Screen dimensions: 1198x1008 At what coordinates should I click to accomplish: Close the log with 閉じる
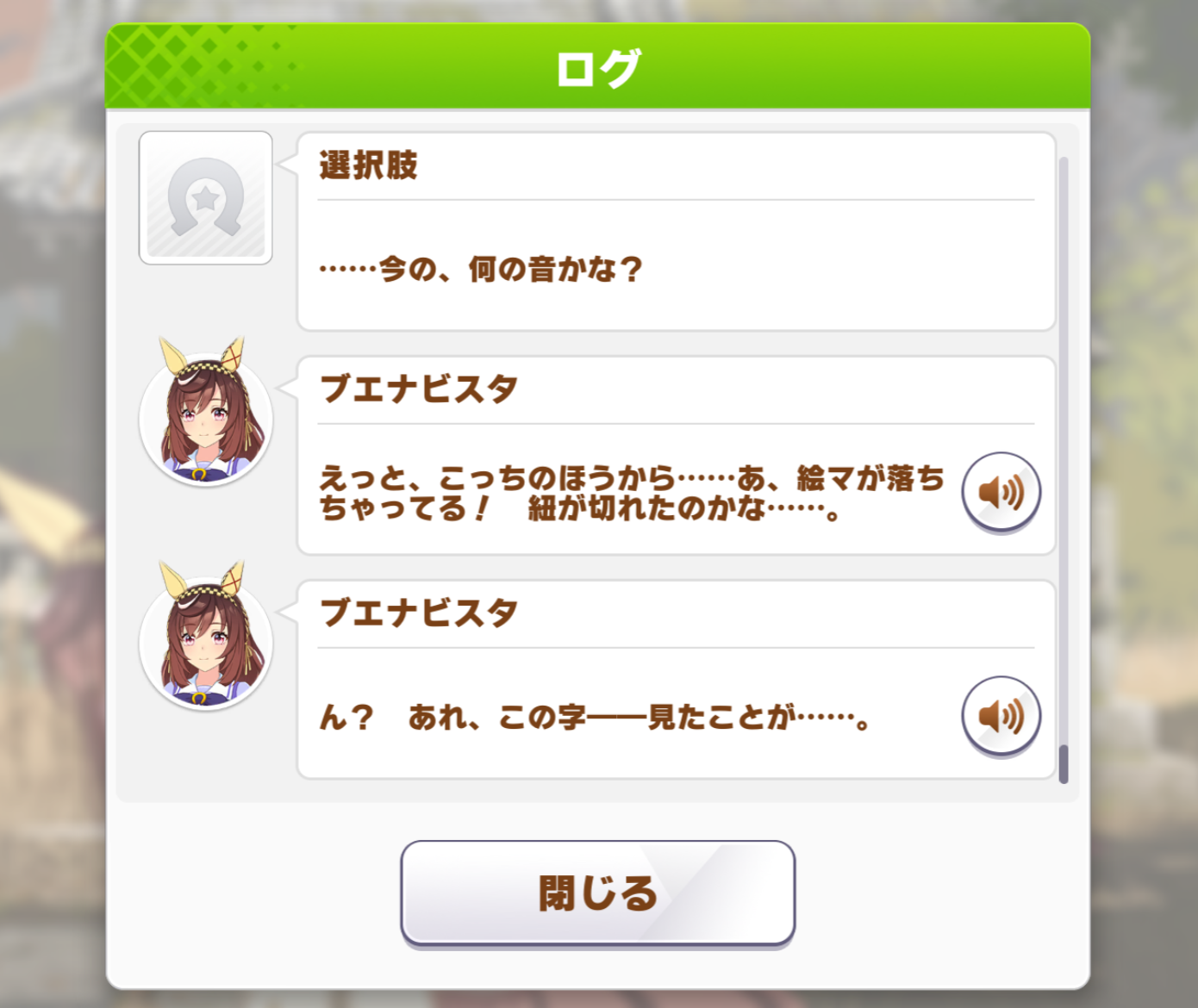(597, 893)
